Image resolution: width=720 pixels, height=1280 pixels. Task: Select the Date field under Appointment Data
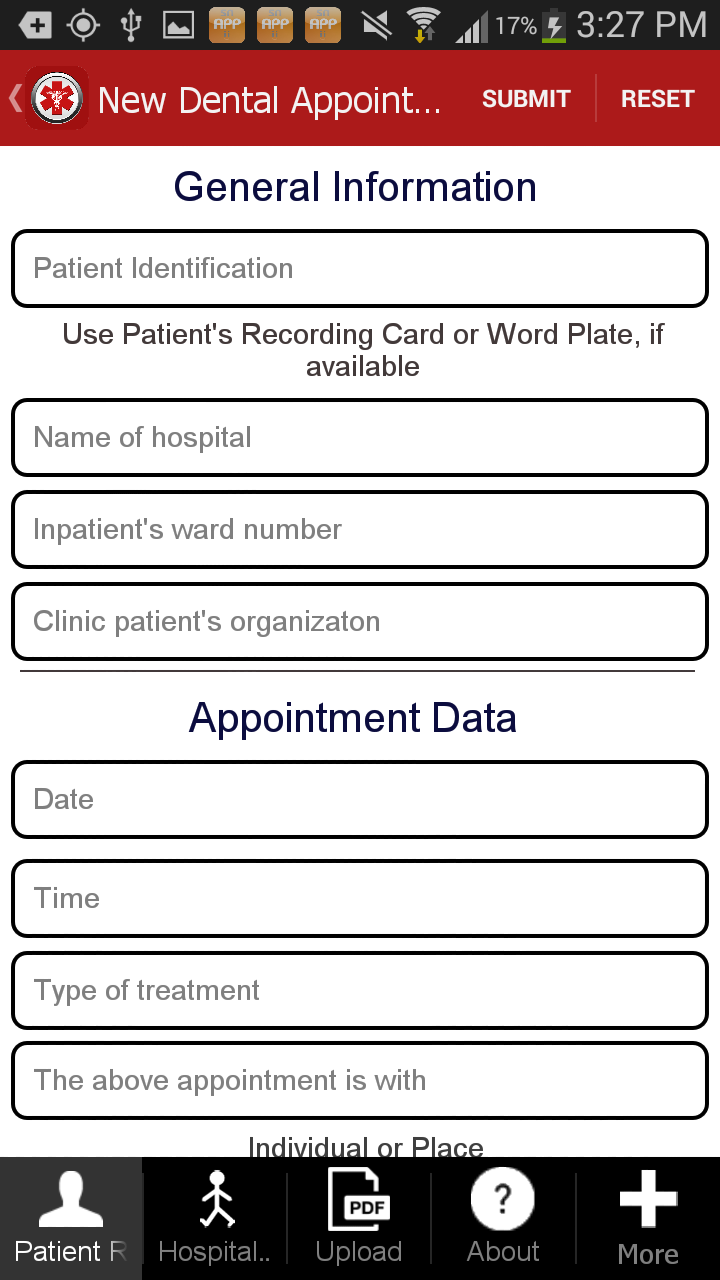360,799
